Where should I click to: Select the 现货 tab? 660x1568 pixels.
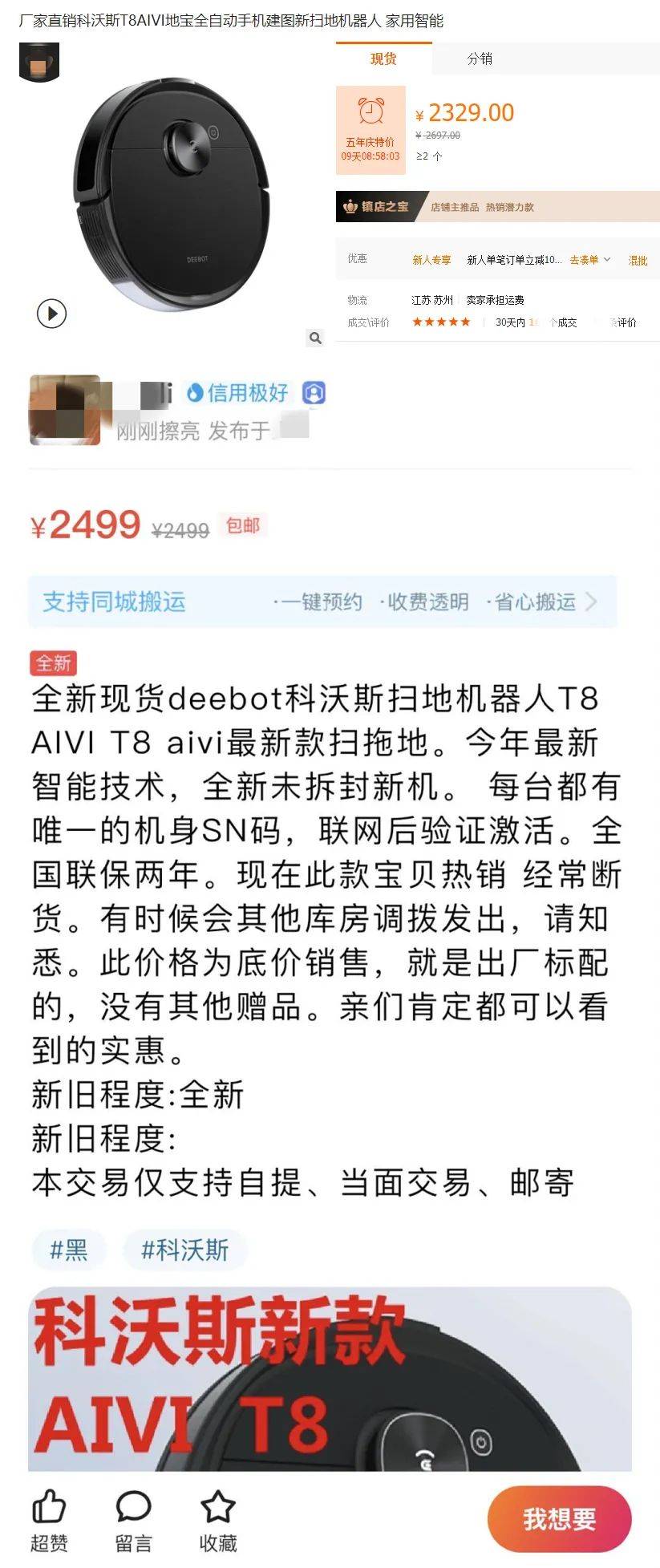point(383,59)
